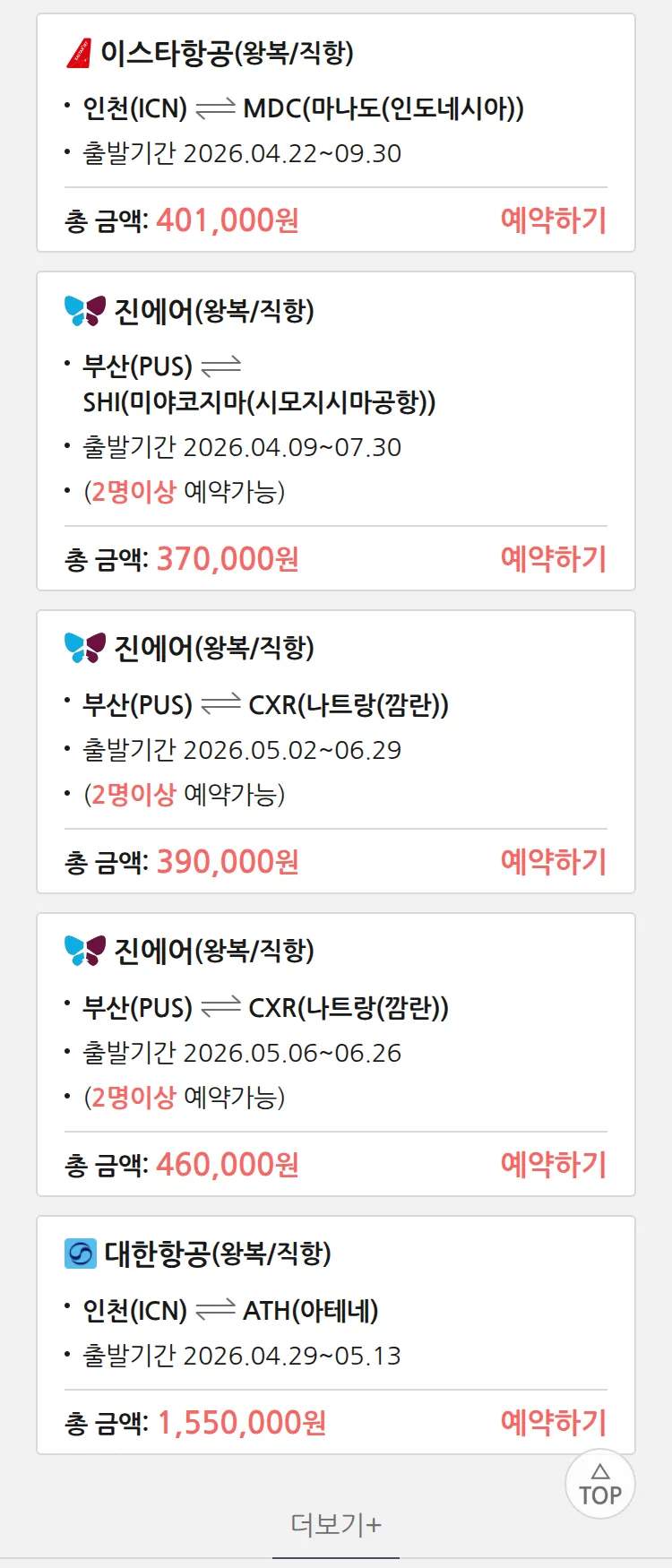The height and width of the screenshot is (1568, 672).
Task: Tap 예약하기 for the 370,000원 Jin Air flight
Action: pos(553,559)
